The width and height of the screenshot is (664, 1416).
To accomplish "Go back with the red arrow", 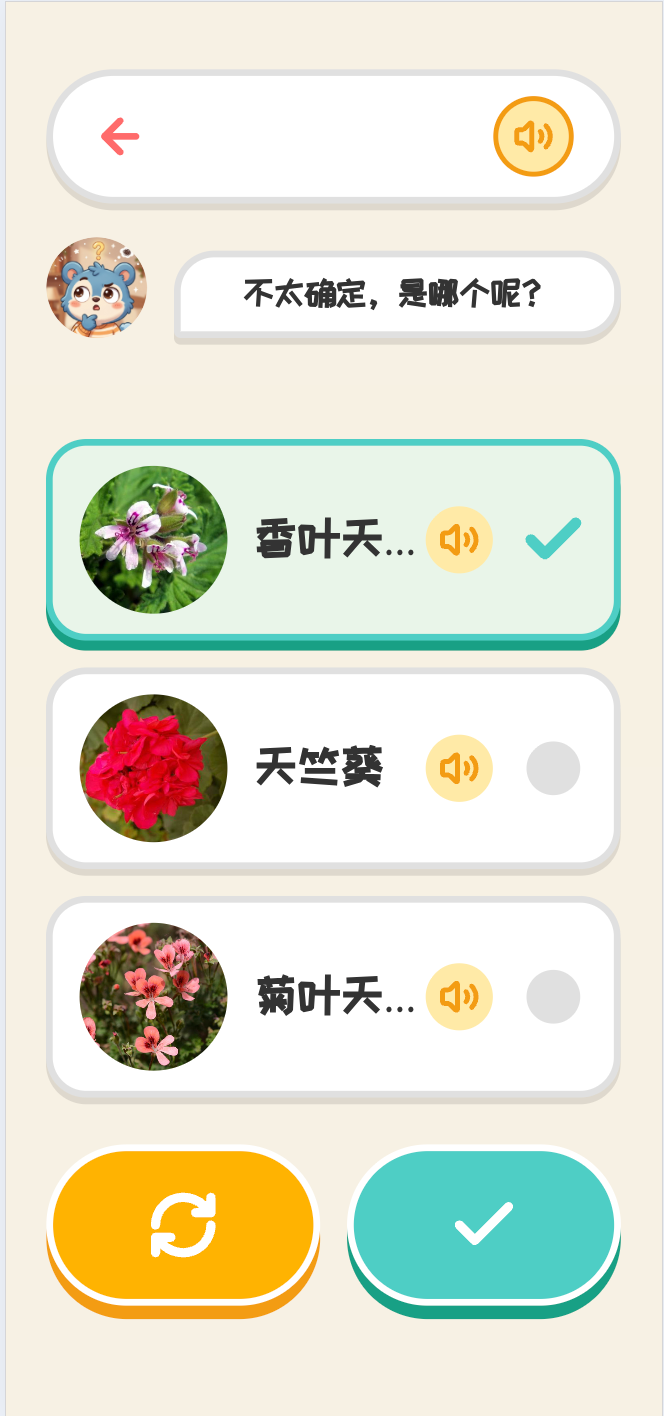I will (120, 136).
